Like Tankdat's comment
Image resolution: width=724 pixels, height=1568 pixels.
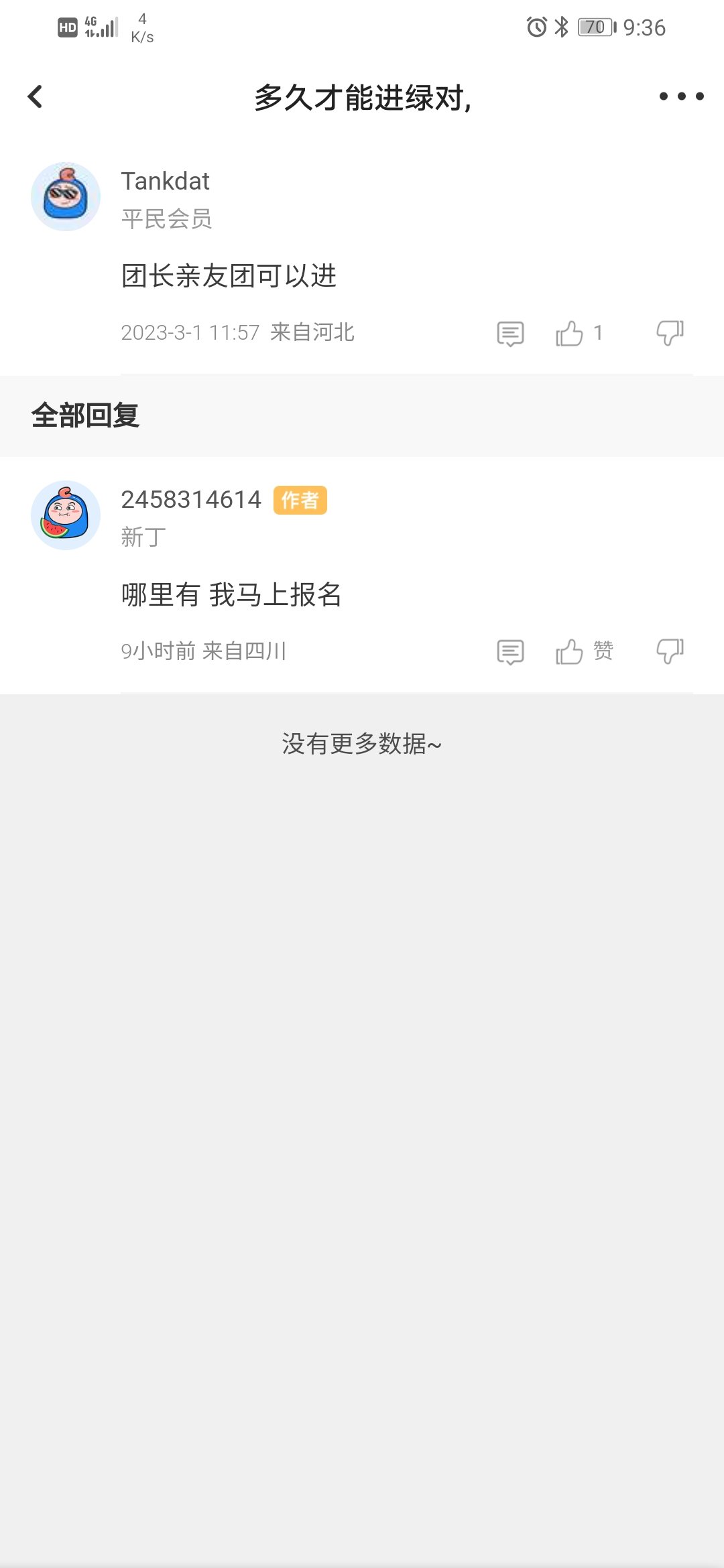click(x=569, y=333)
